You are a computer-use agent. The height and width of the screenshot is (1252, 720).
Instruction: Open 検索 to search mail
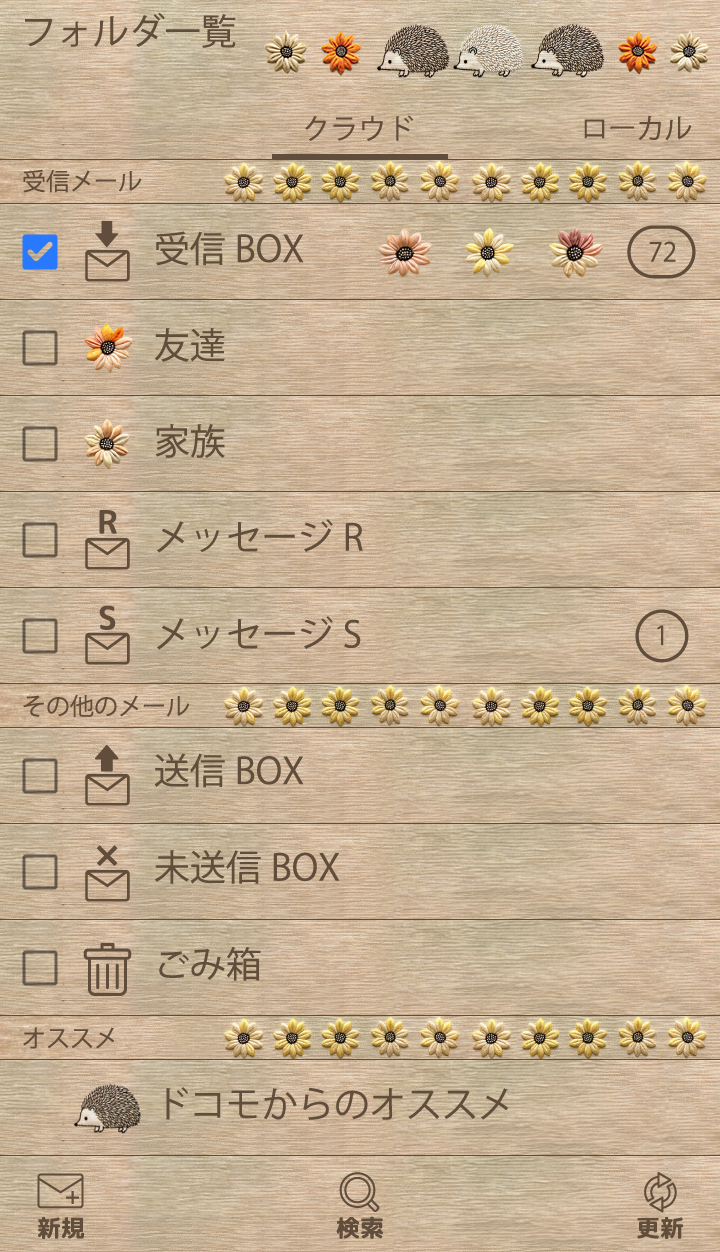click(360, 1205)
